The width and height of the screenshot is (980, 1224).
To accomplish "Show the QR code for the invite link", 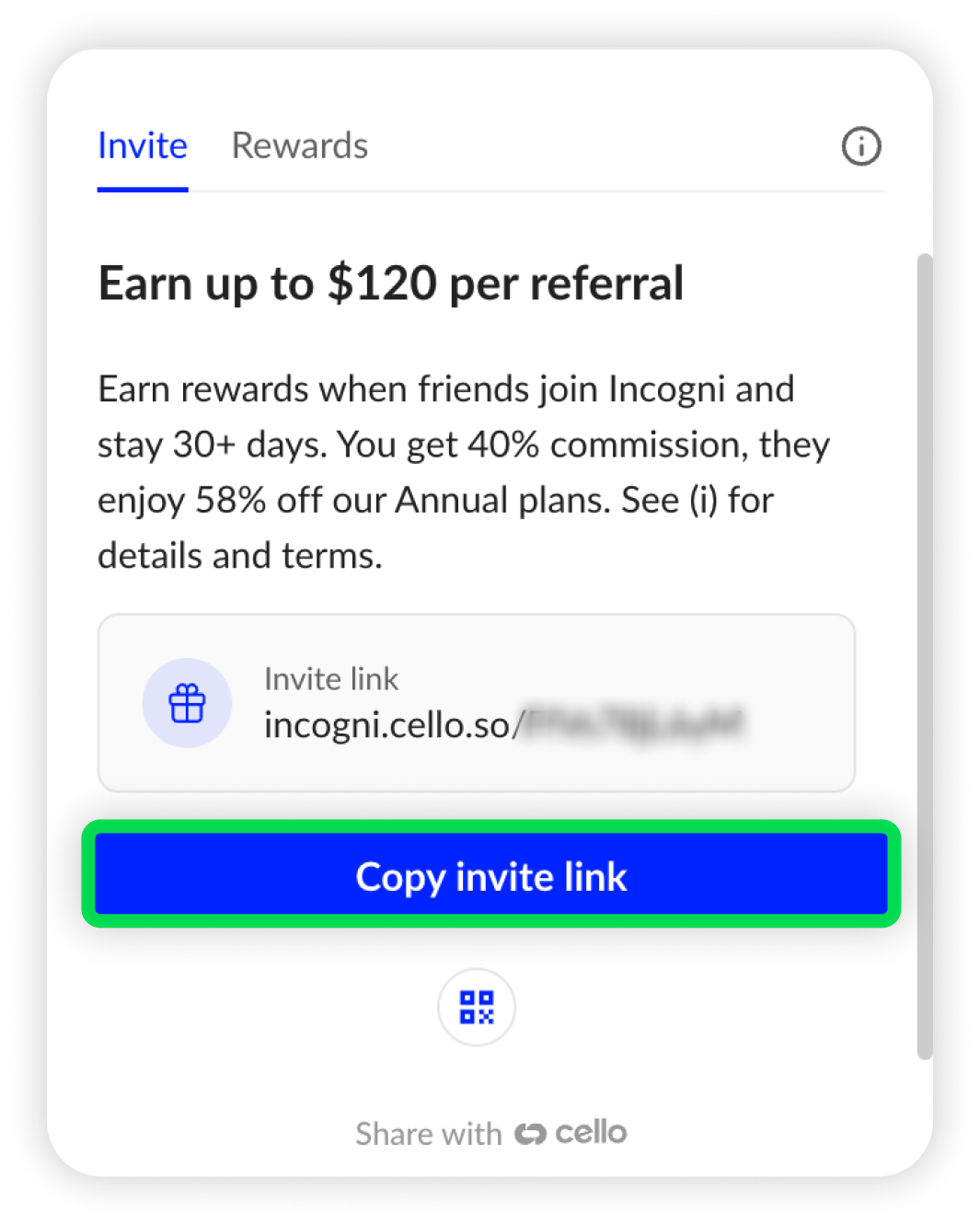I will 477,1007.
